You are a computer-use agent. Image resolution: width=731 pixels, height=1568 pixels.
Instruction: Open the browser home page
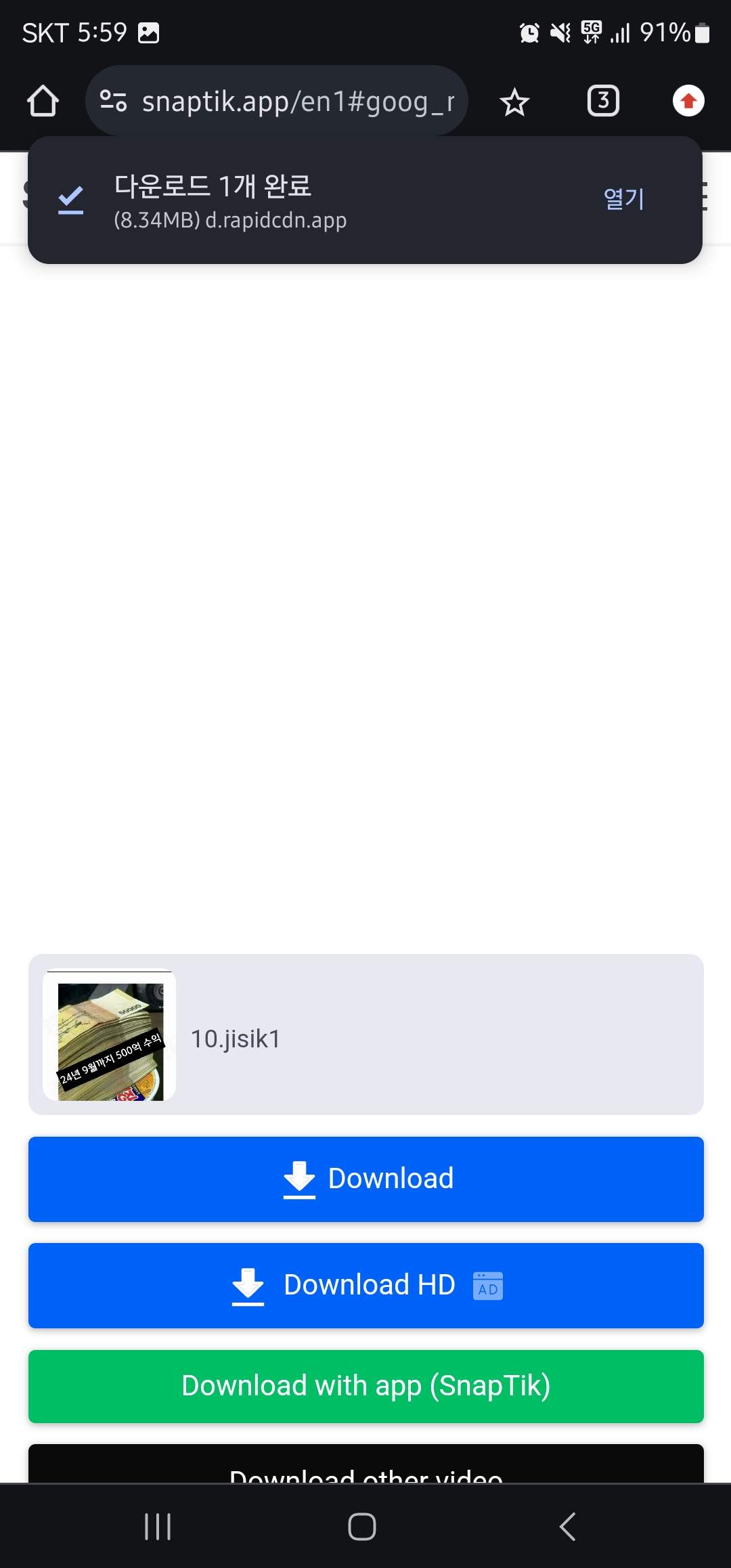pyautogui.click(x=43, y=102)
